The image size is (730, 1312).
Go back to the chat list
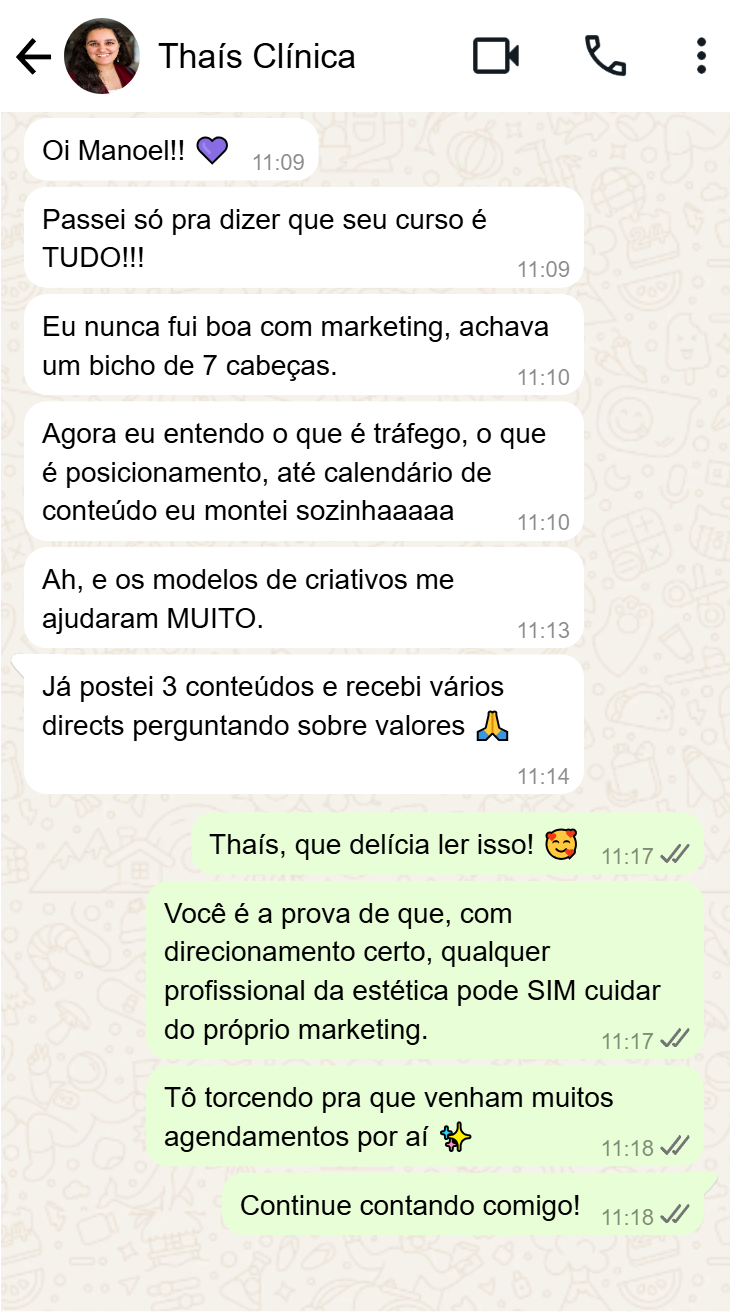coord(33,57)
